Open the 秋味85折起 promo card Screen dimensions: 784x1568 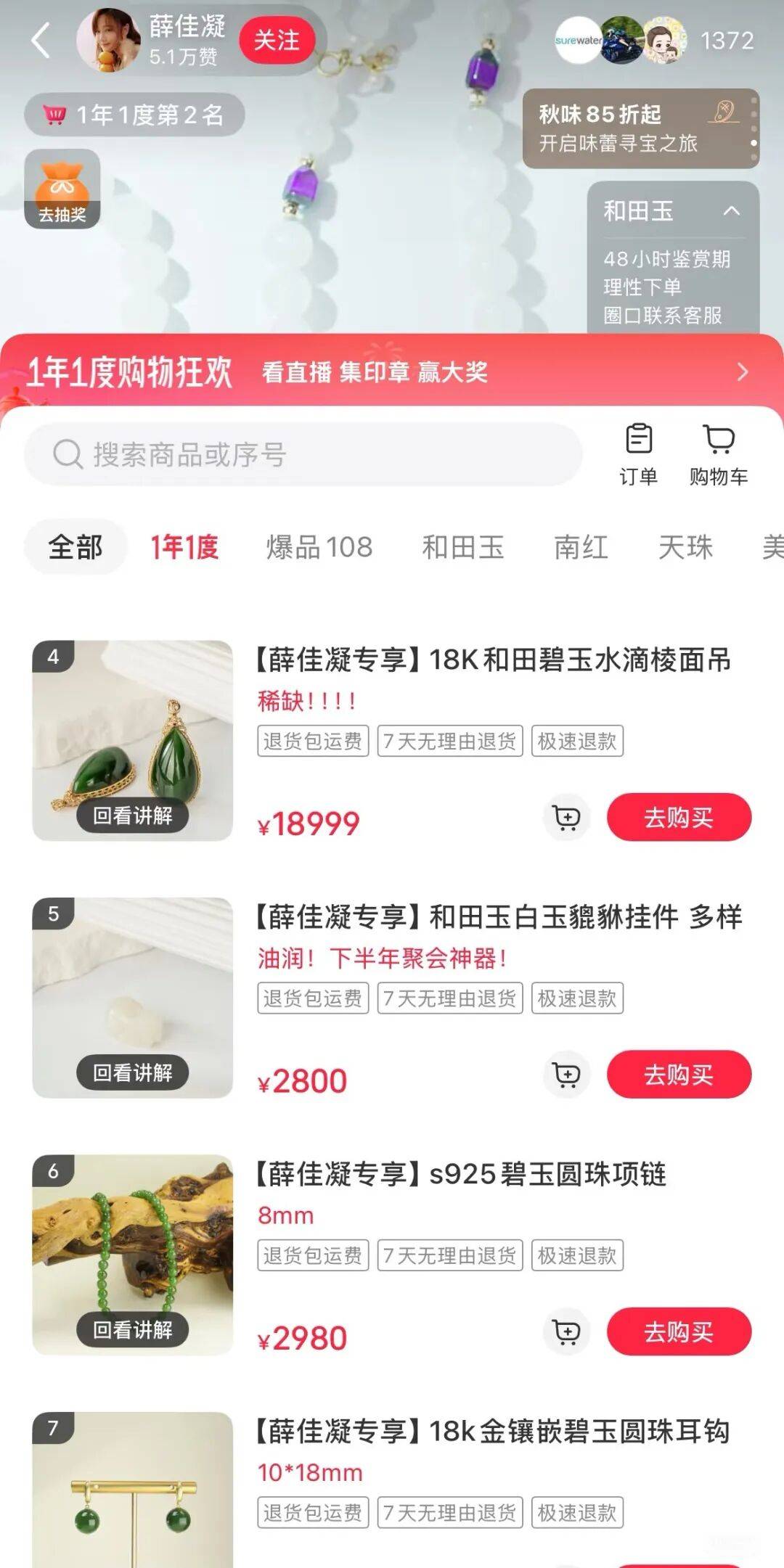639,128
